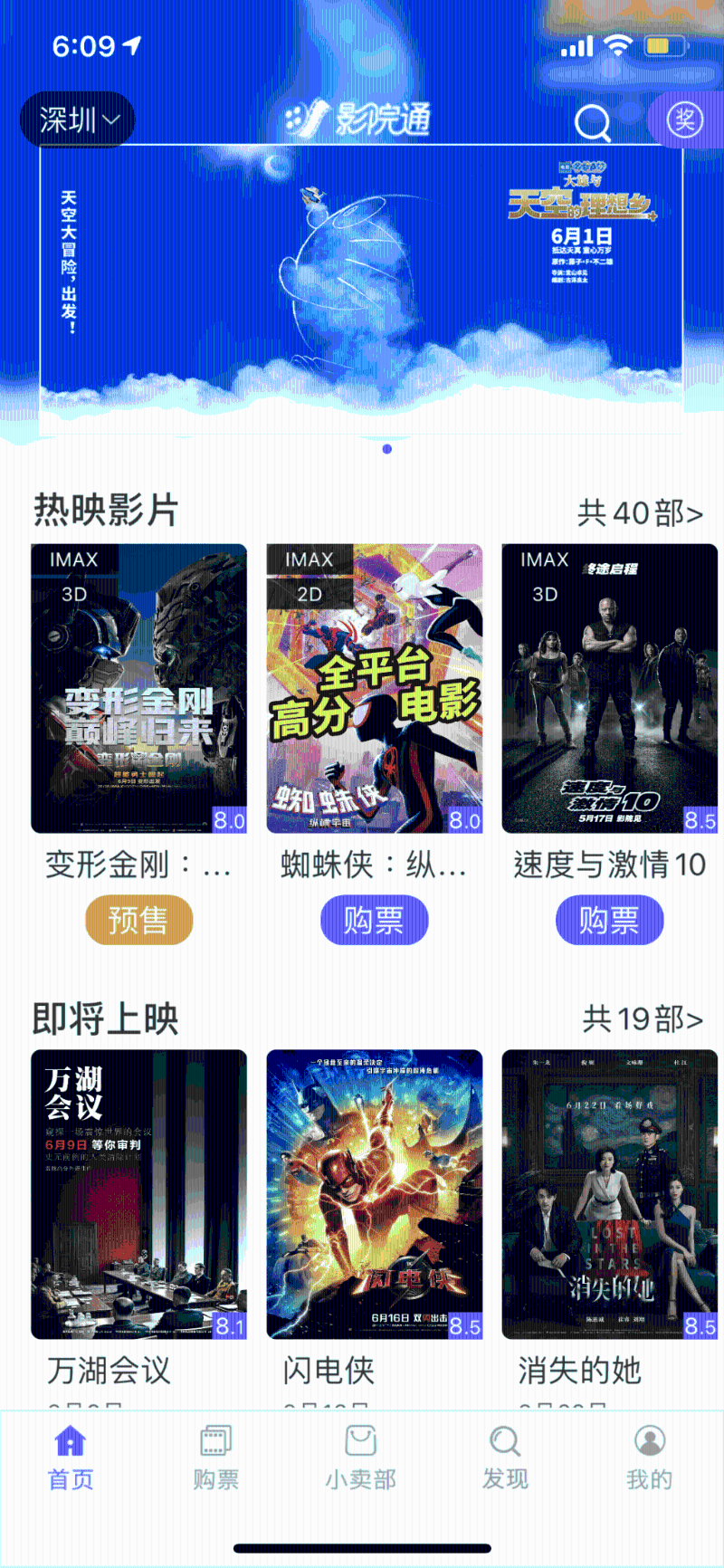The image size is (724, 1568).
Task: Open the 消失的她 movie poster
Action: point(609,1197)
